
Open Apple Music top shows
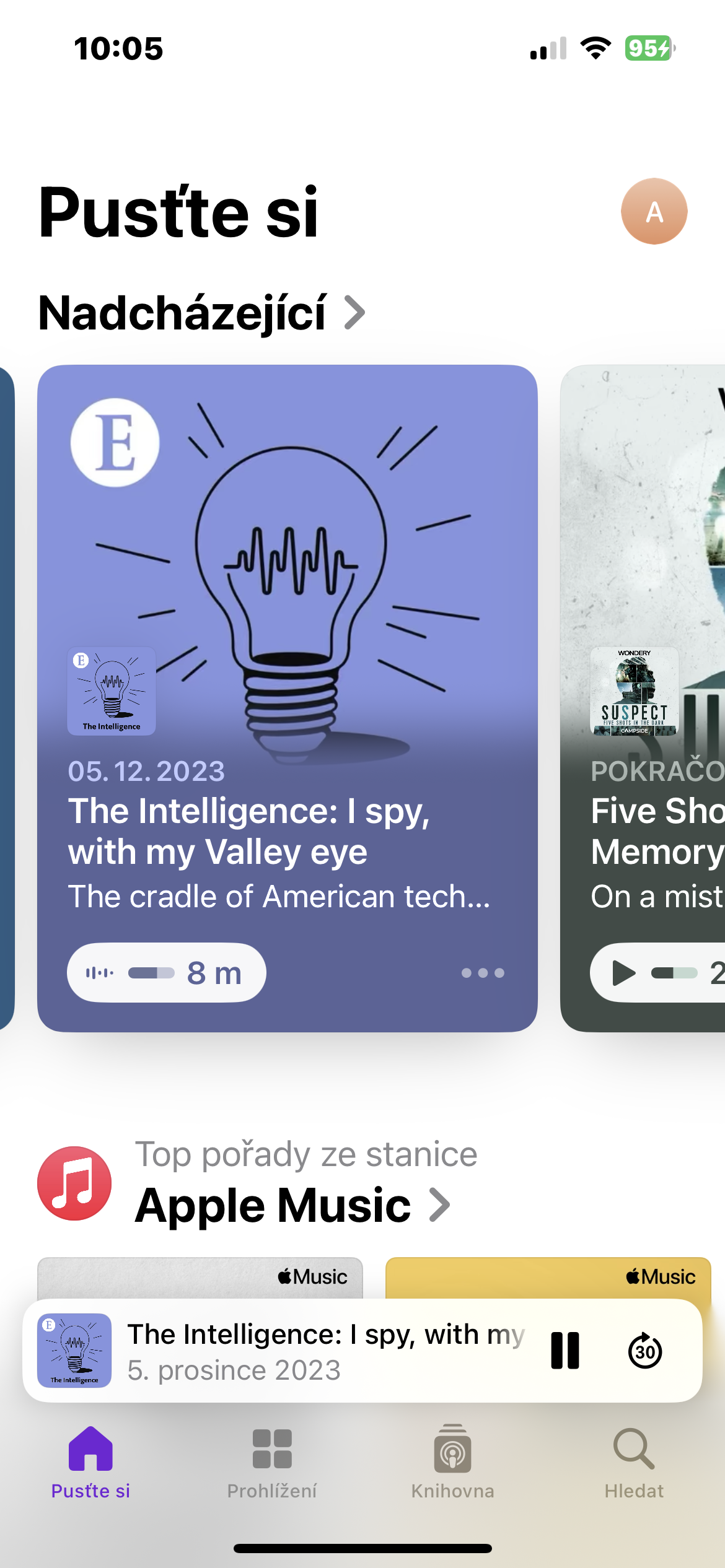291,1205
